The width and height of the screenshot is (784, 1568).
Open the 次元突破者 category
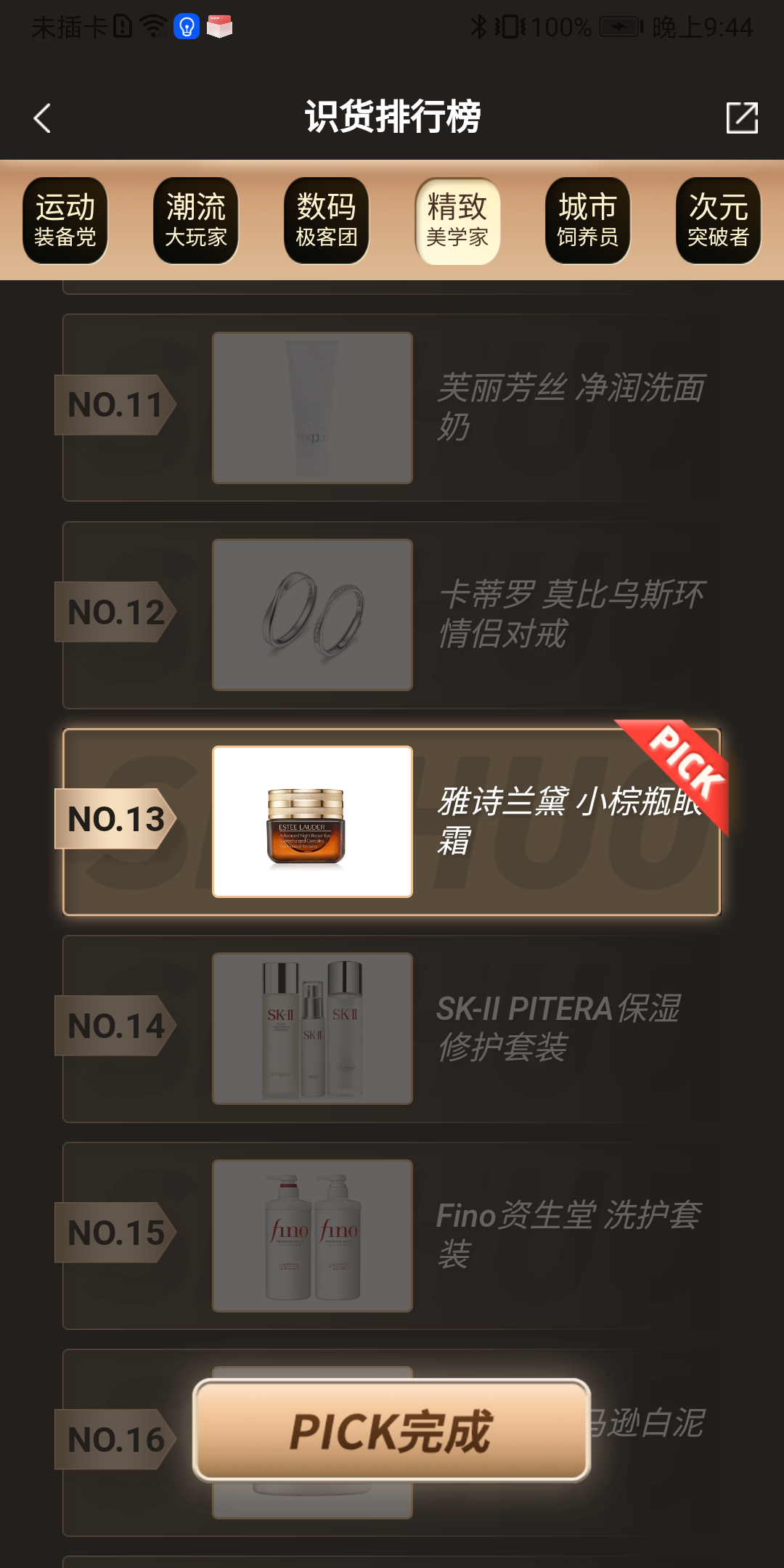719,221
